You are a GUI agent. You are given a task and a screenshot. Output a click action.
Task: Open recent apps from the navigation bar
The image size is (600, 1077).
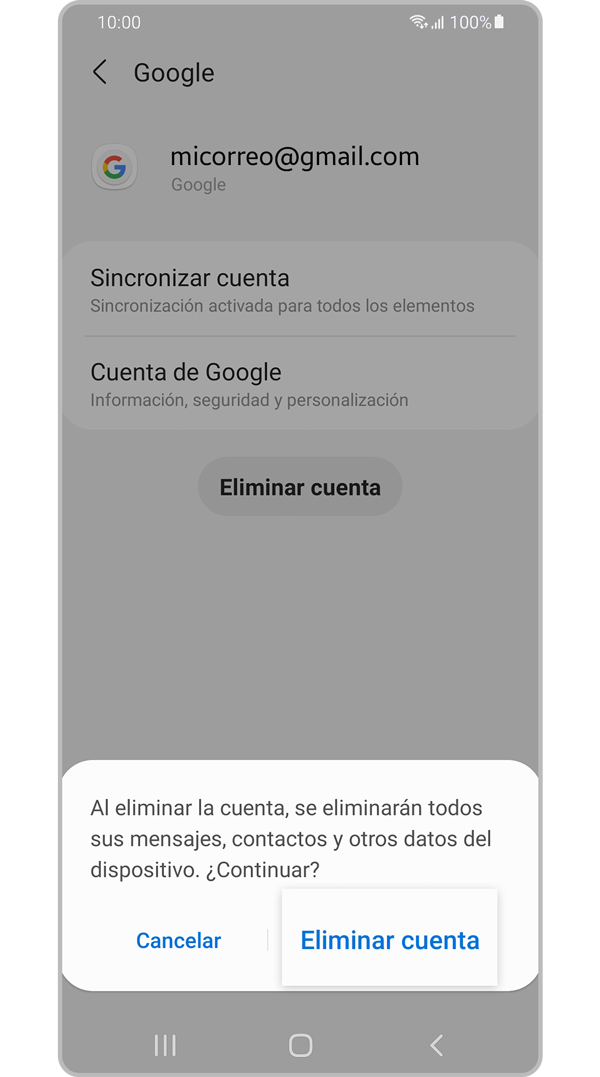point(165,1045)
